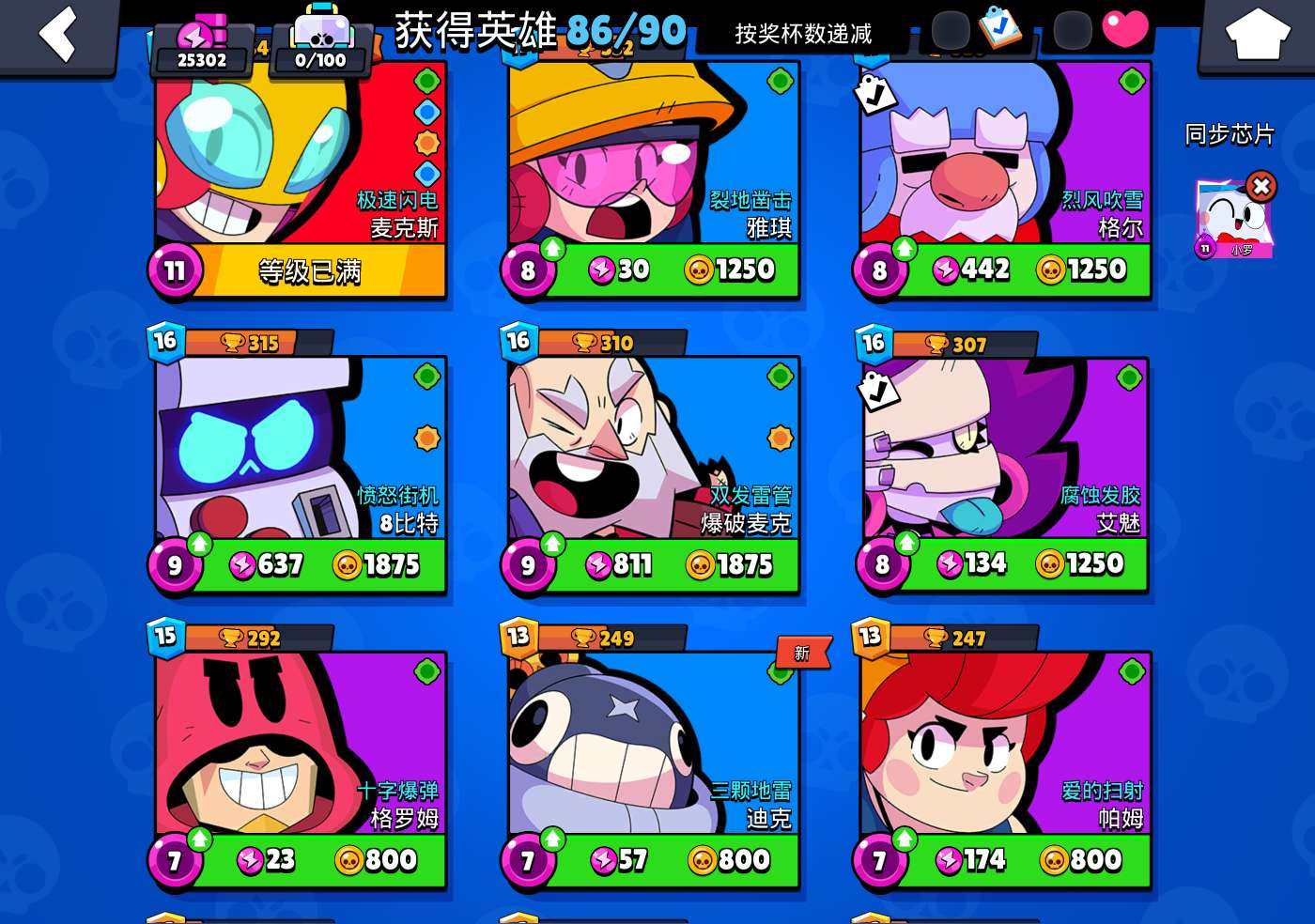Return to the home screen via house icon
Screen dimensions: 1315x924
1257,34
